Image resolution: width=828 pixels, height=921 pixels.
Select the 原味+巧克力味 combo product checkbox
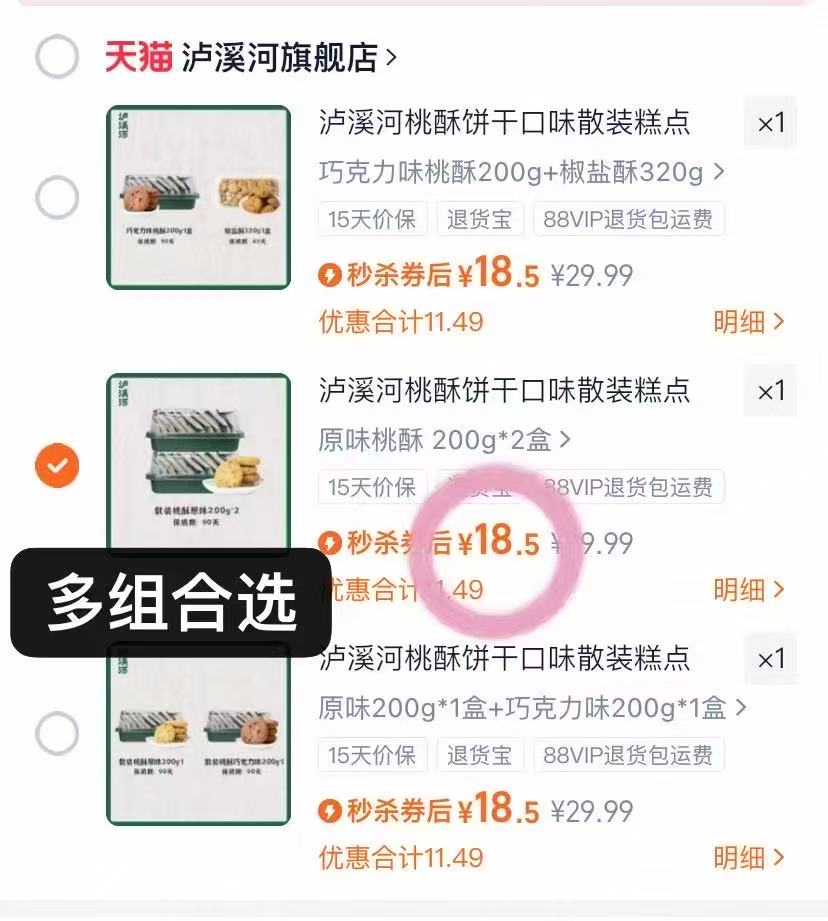(57, 733)
